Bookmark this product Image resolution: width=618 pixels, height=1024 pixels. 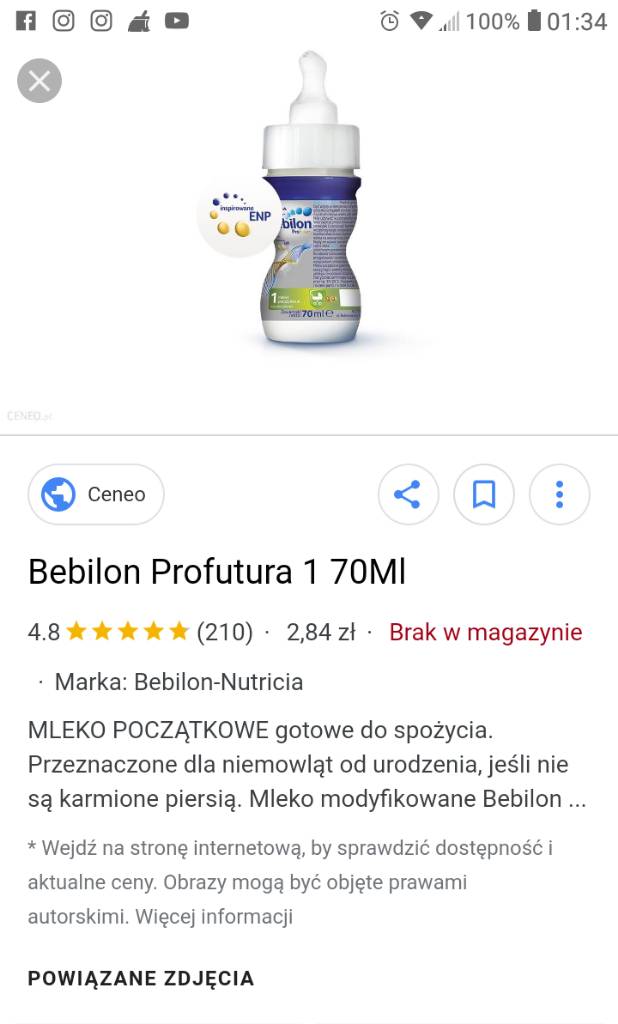(x=484, y=494)
